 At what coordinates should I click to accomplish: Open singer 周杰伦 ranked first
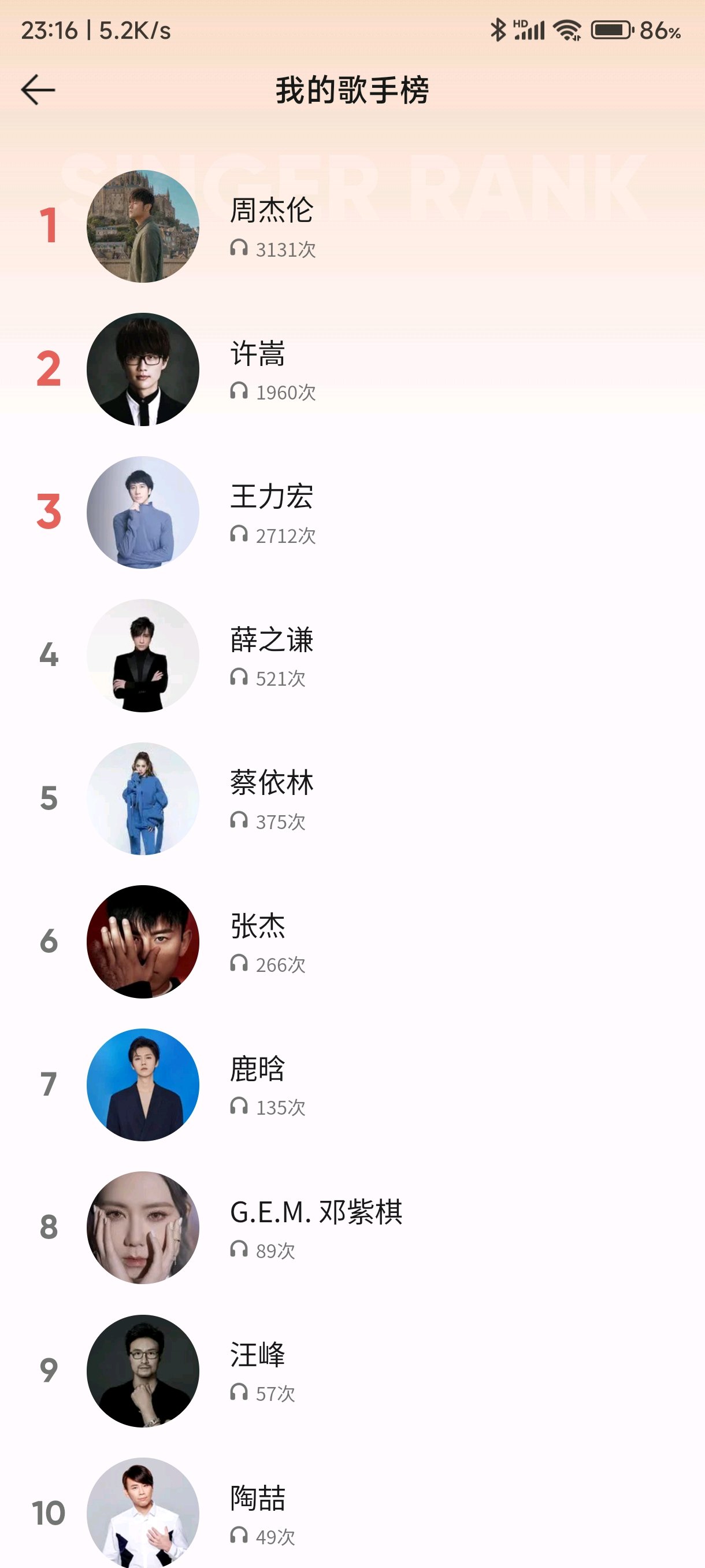352,226
